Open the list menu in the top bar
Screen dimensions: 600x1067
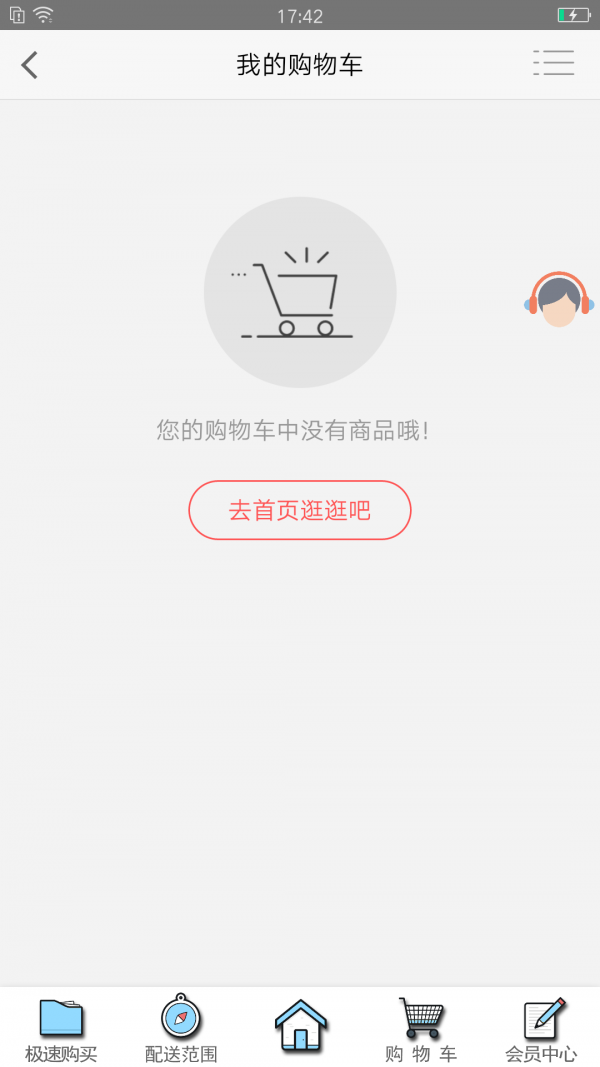[x=553, y=63]
